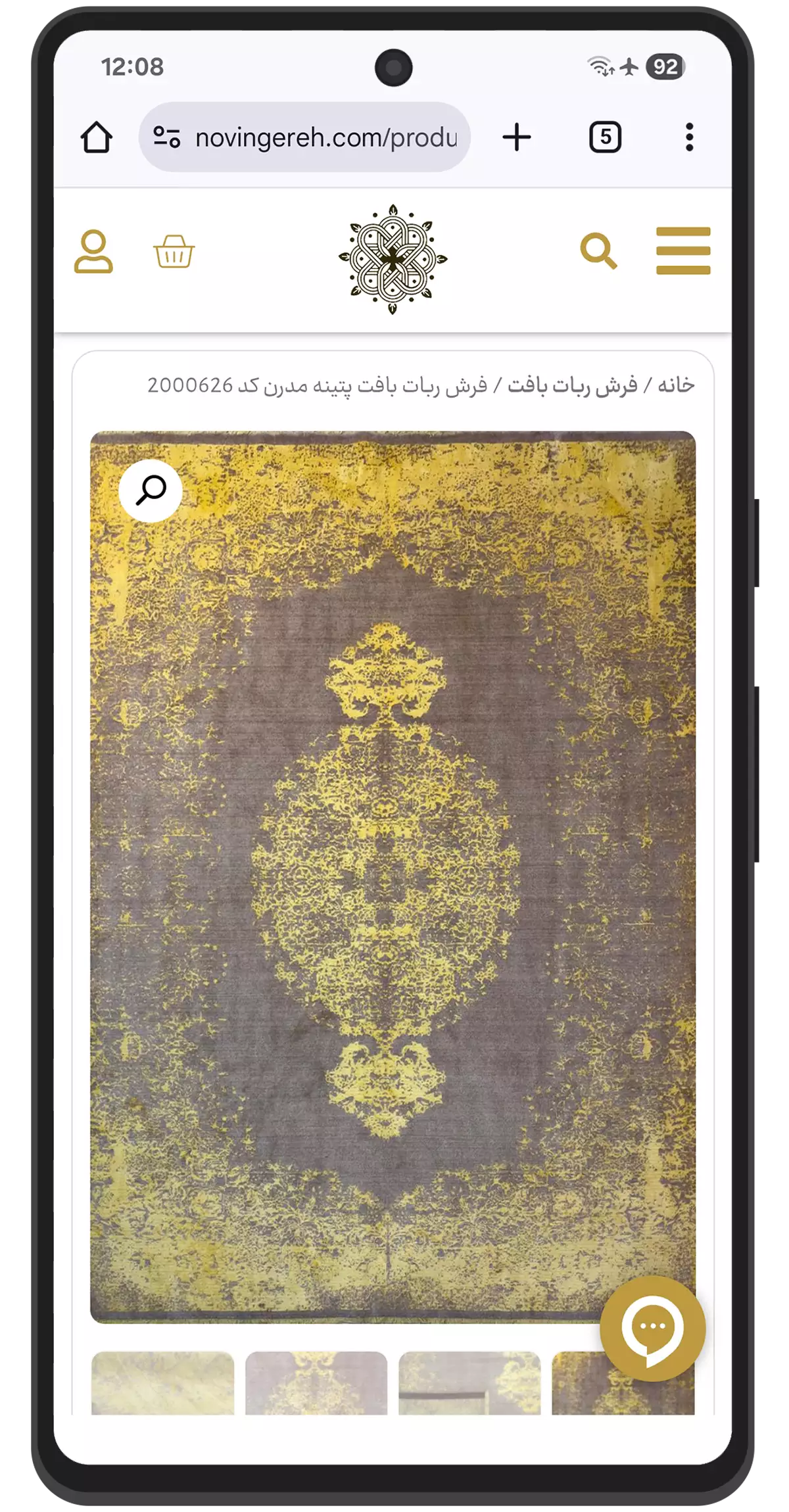
Task: Open the browser overflow menu
Action: tap(689, 137)
